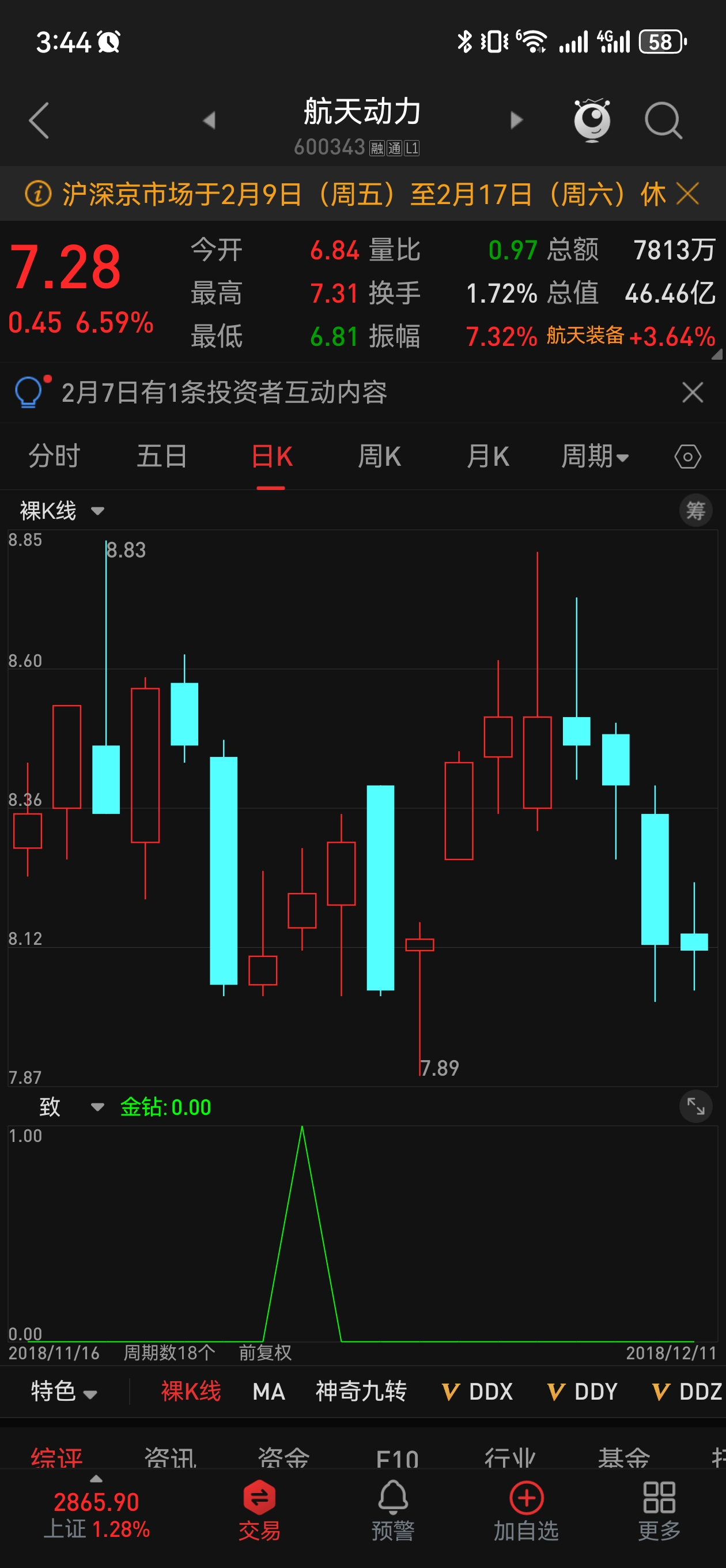This screenshot has width=726, height=1568.
Task: Close the 2月7日 investor interaction notice
Action: tap(693, 393)
